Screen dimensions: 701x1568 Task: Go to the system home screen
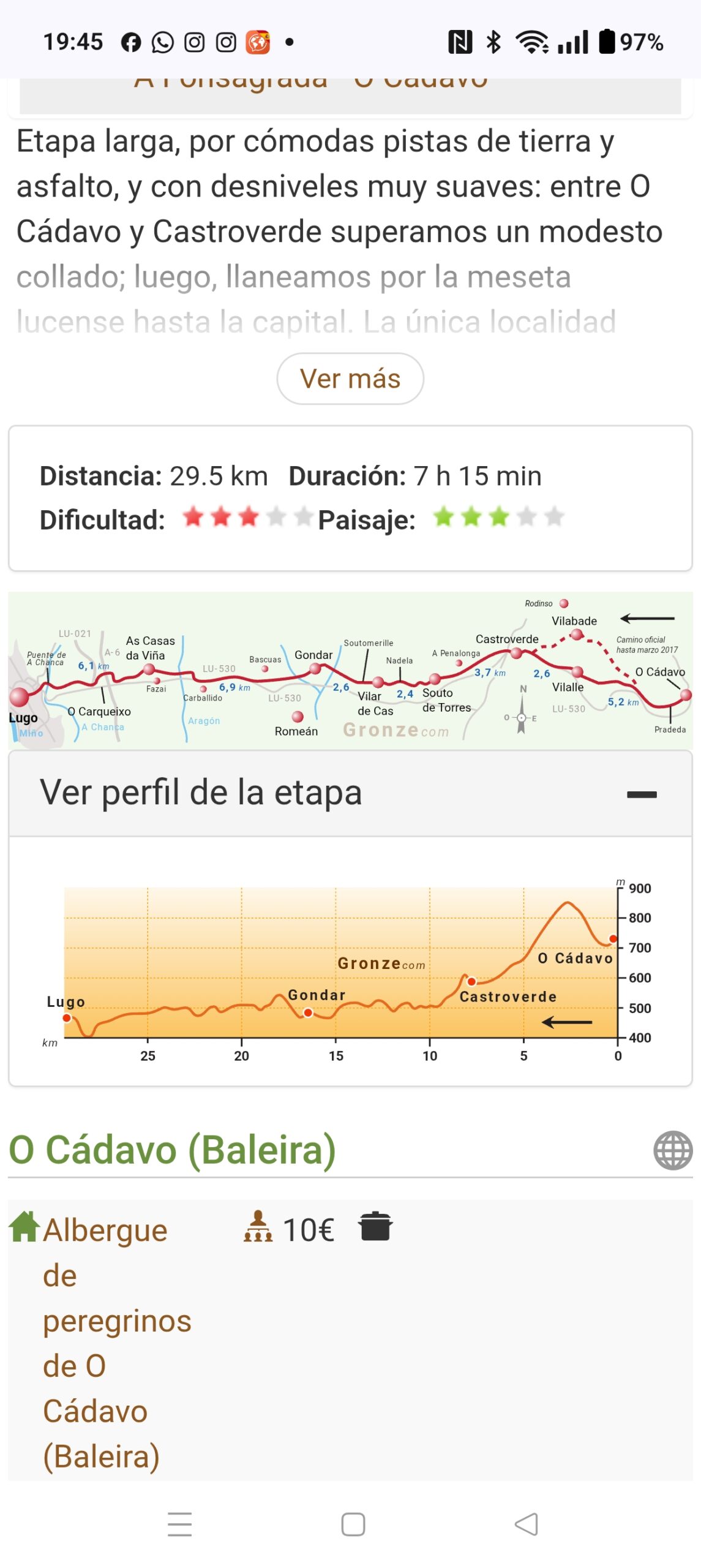pos(353,1523)
